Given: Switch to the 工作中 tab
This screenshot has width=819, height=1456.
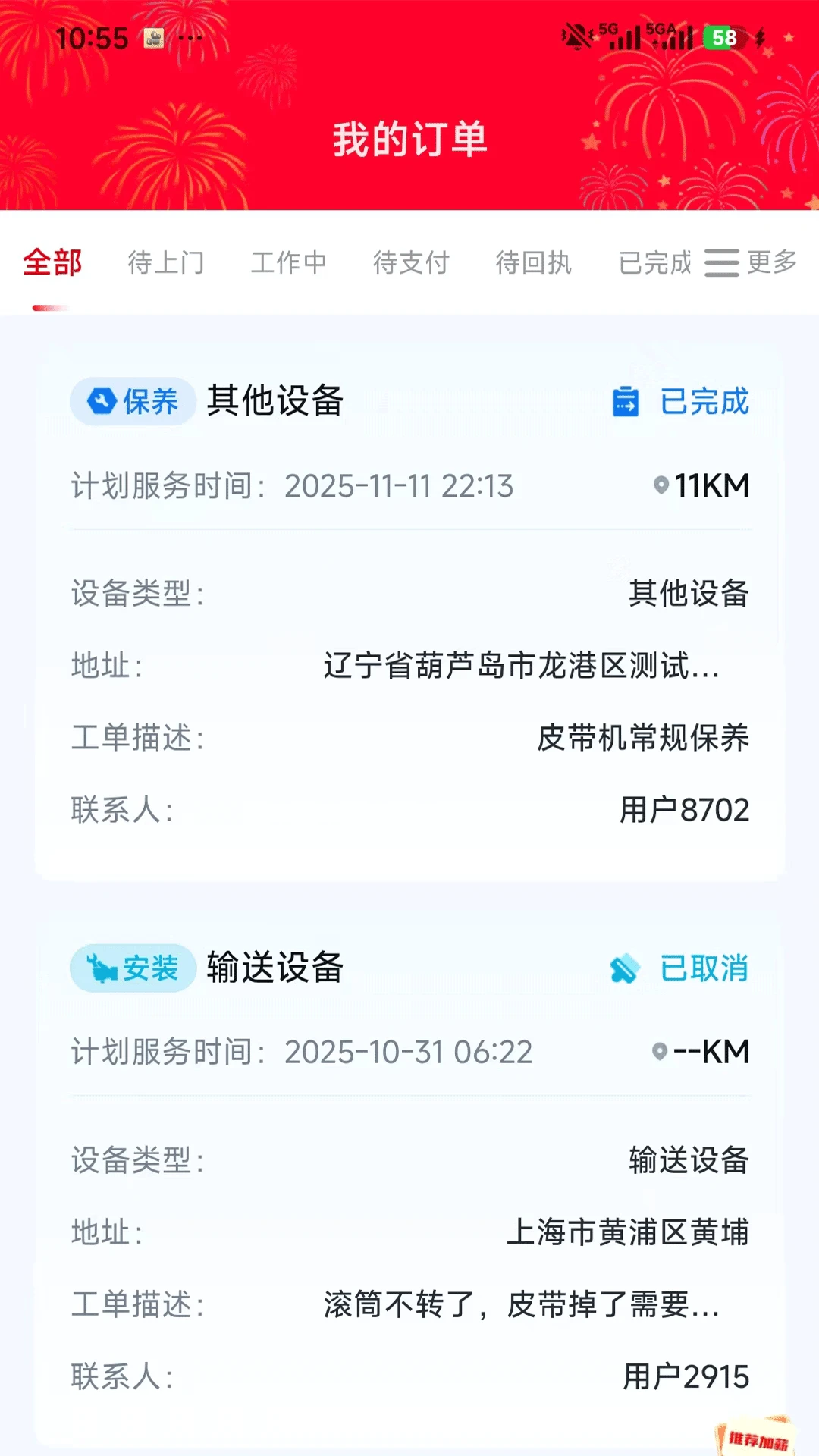Looking at the screenshot, I should [x=288, y=263].
